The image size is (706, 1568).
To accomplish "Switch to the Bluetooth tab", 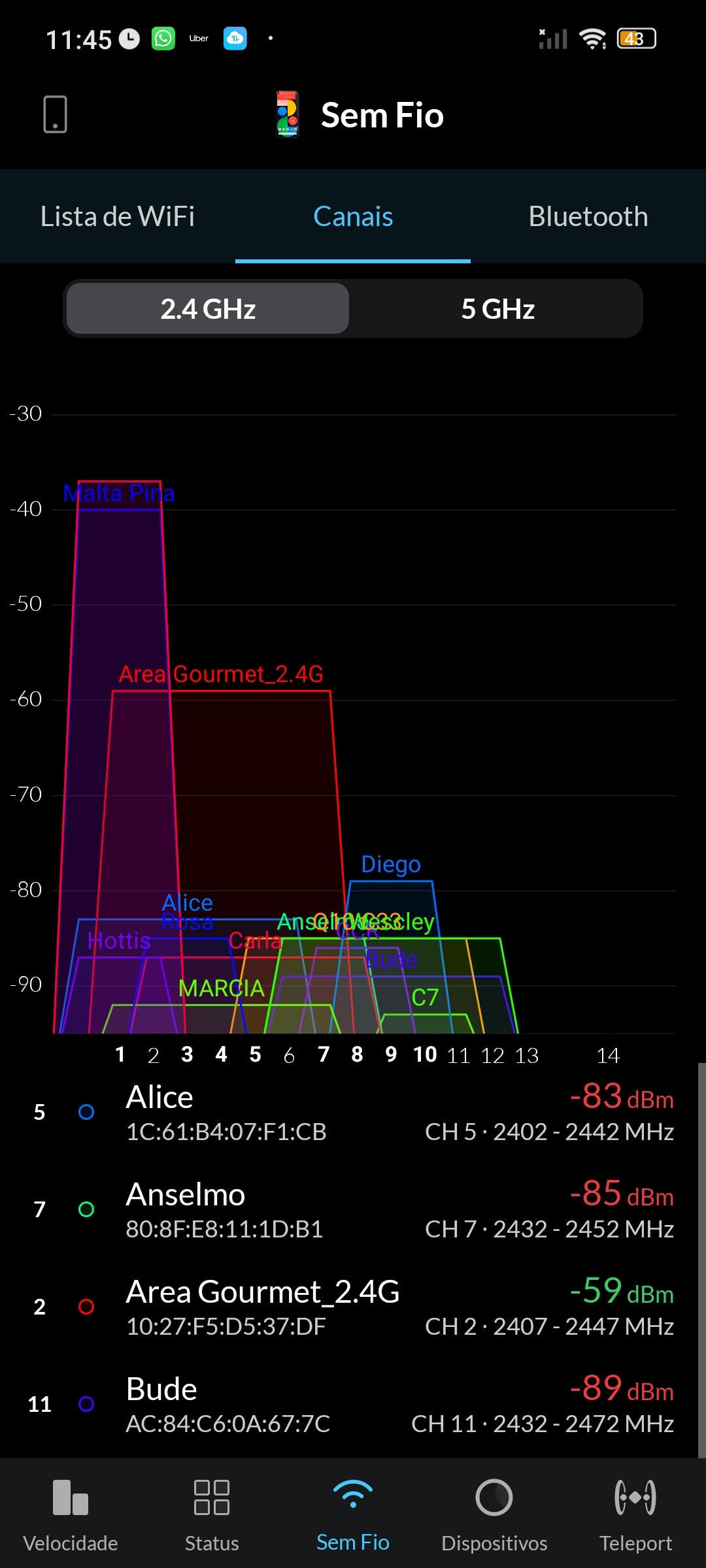I will pos(588,217).
